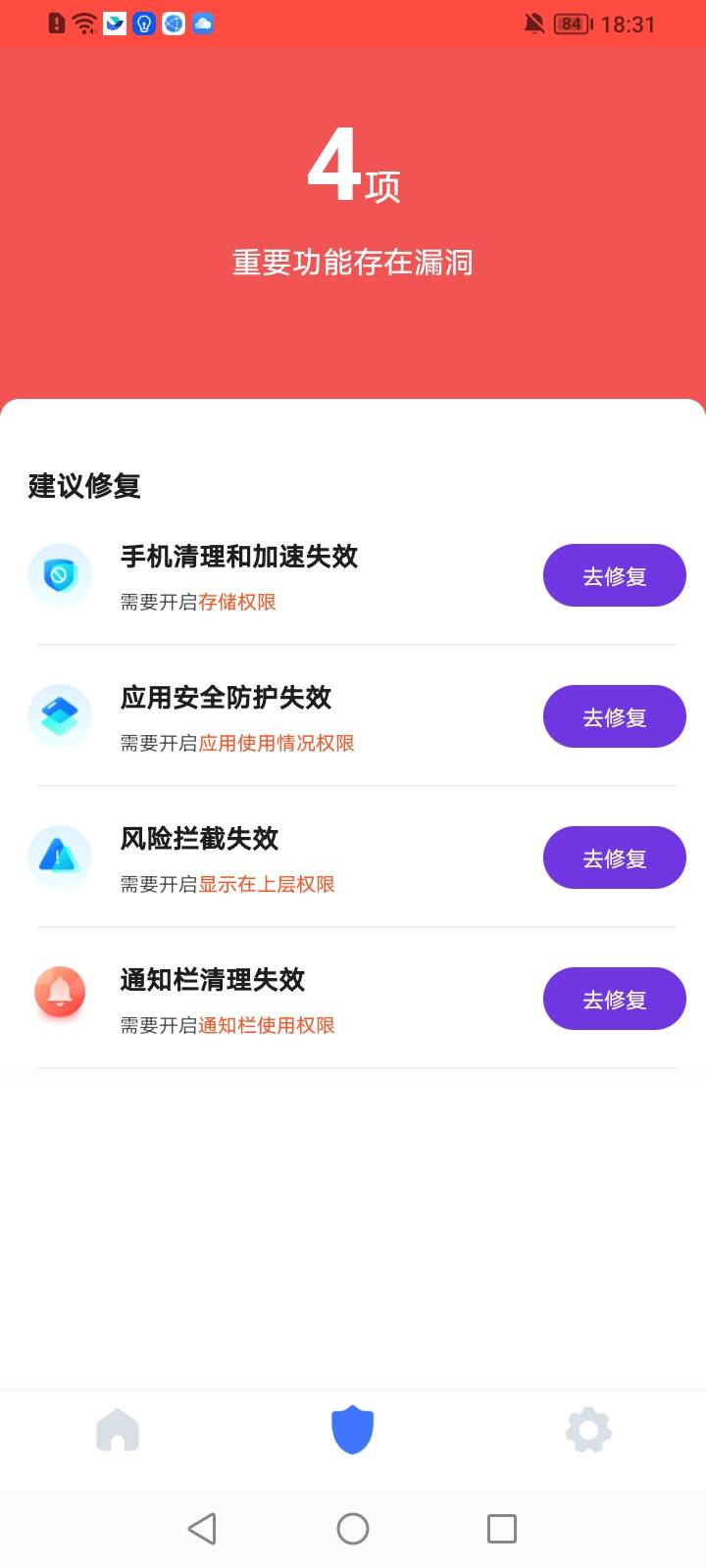
Task: Click the Wi-Fi icon in the status bar
Action: coord(83,23)
